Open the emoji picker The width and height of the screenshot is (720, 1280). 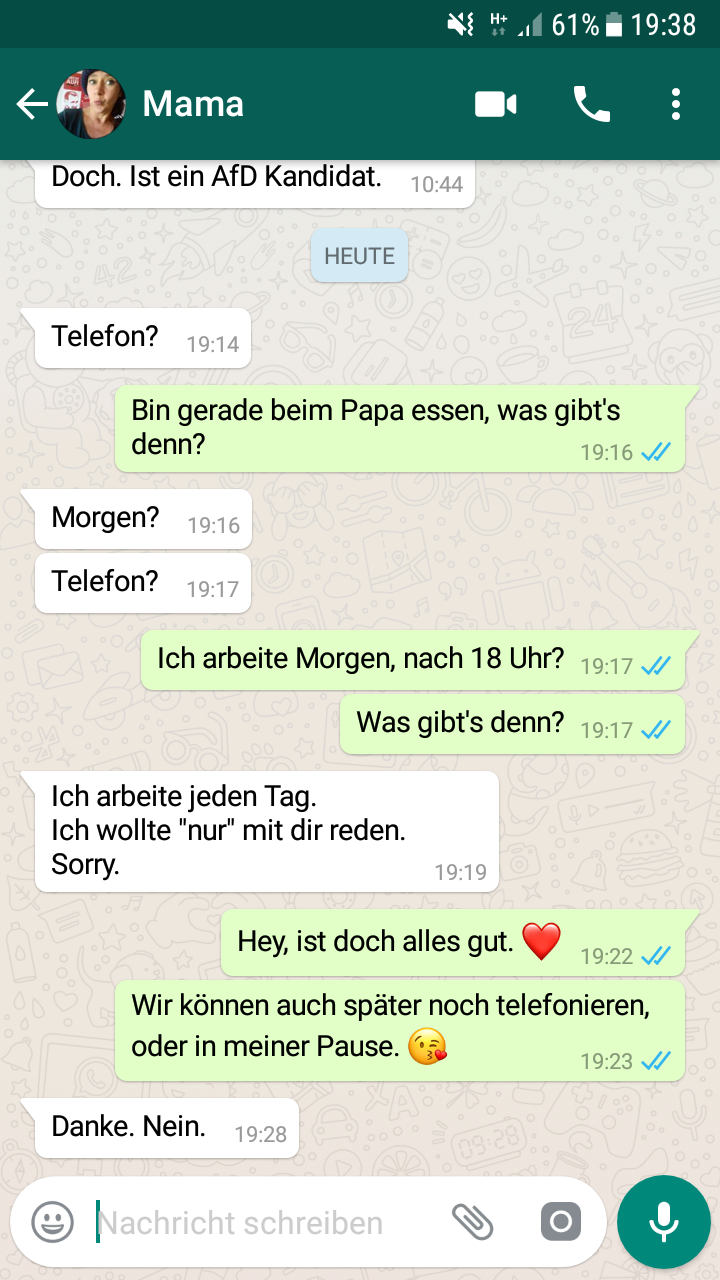[52, 1221]
